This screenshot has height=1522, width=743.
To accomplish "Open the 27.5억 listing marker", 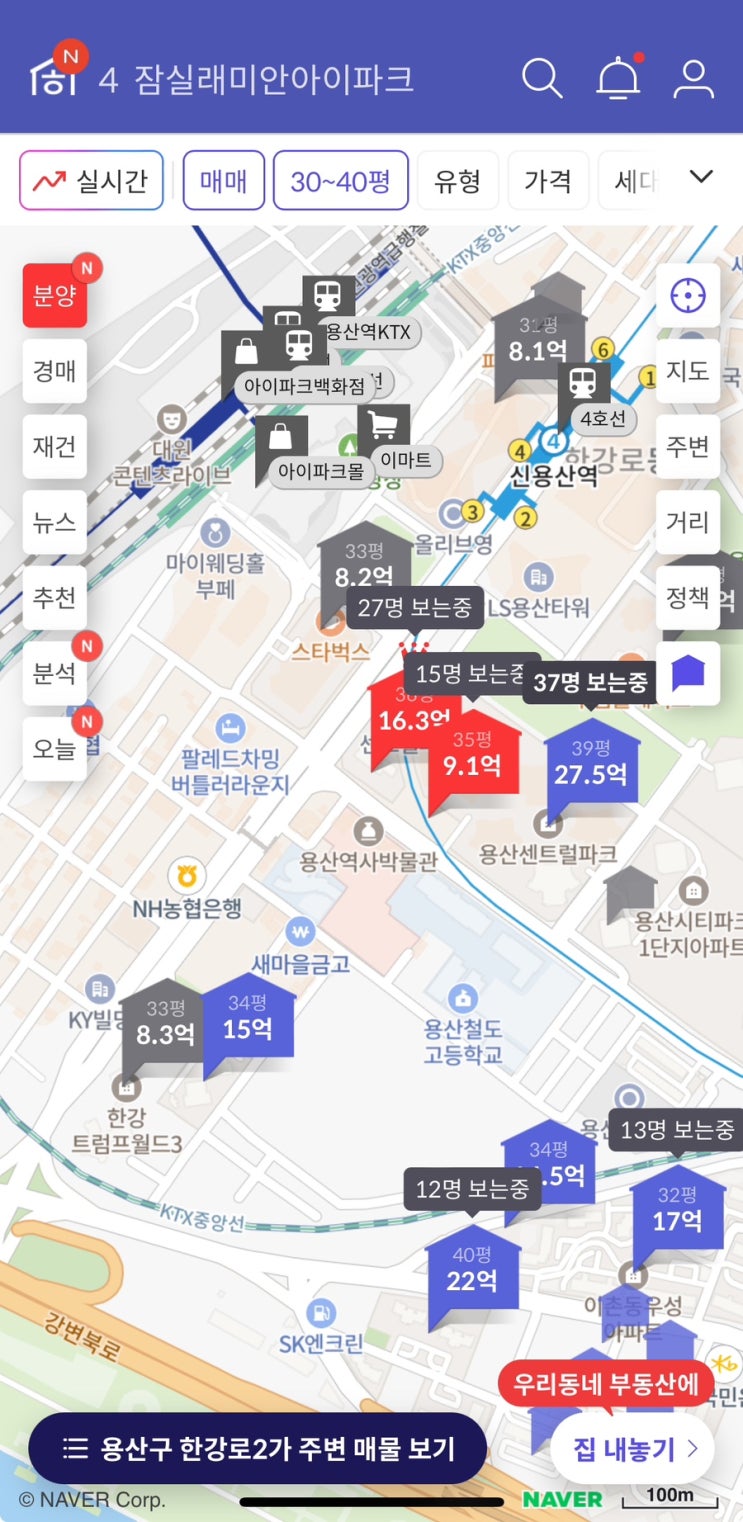I will 591,765.
